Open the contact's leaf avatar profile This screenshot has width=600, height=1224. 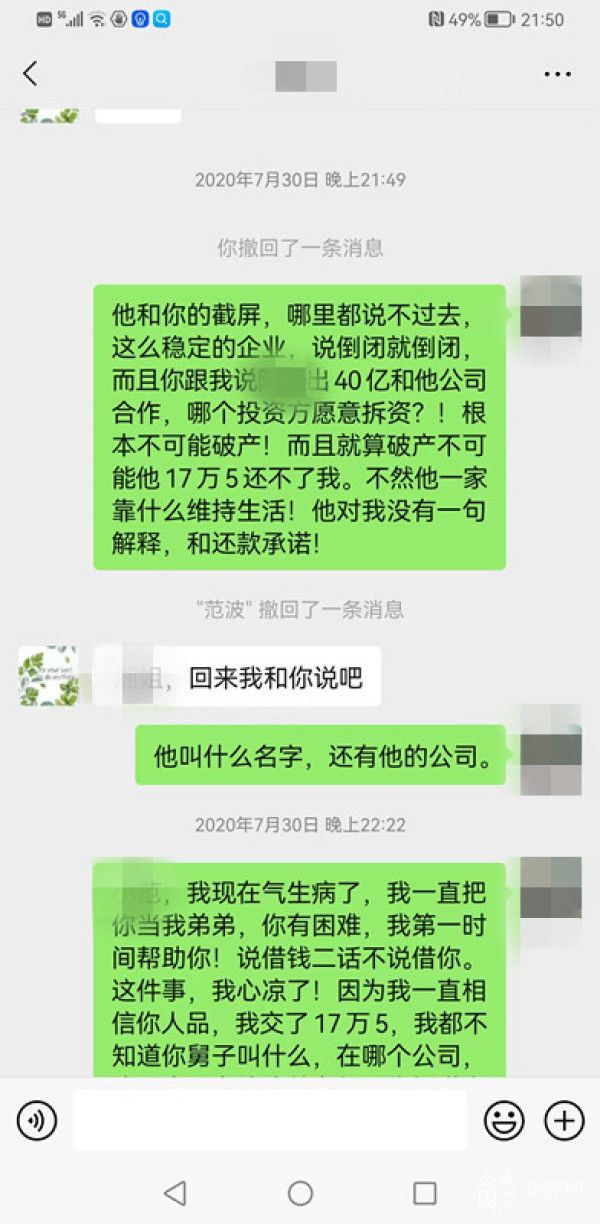48,676
